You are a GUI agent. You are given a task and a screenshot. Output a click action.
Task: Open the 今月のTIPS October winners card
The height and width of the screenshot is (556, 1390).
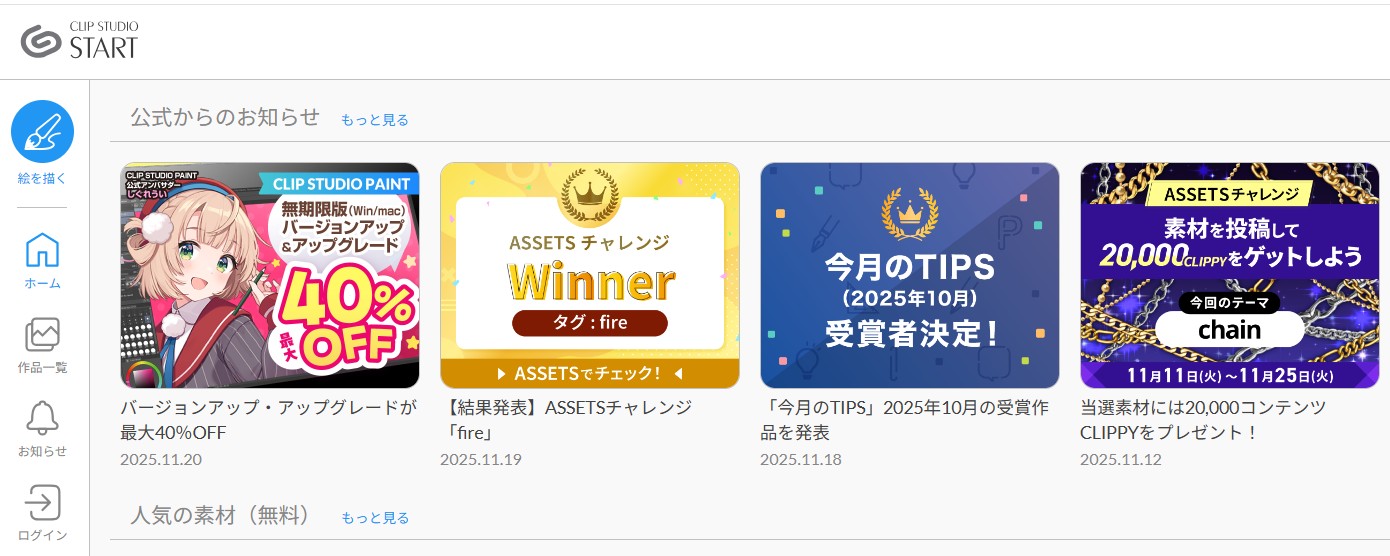(x=909, y=276)
